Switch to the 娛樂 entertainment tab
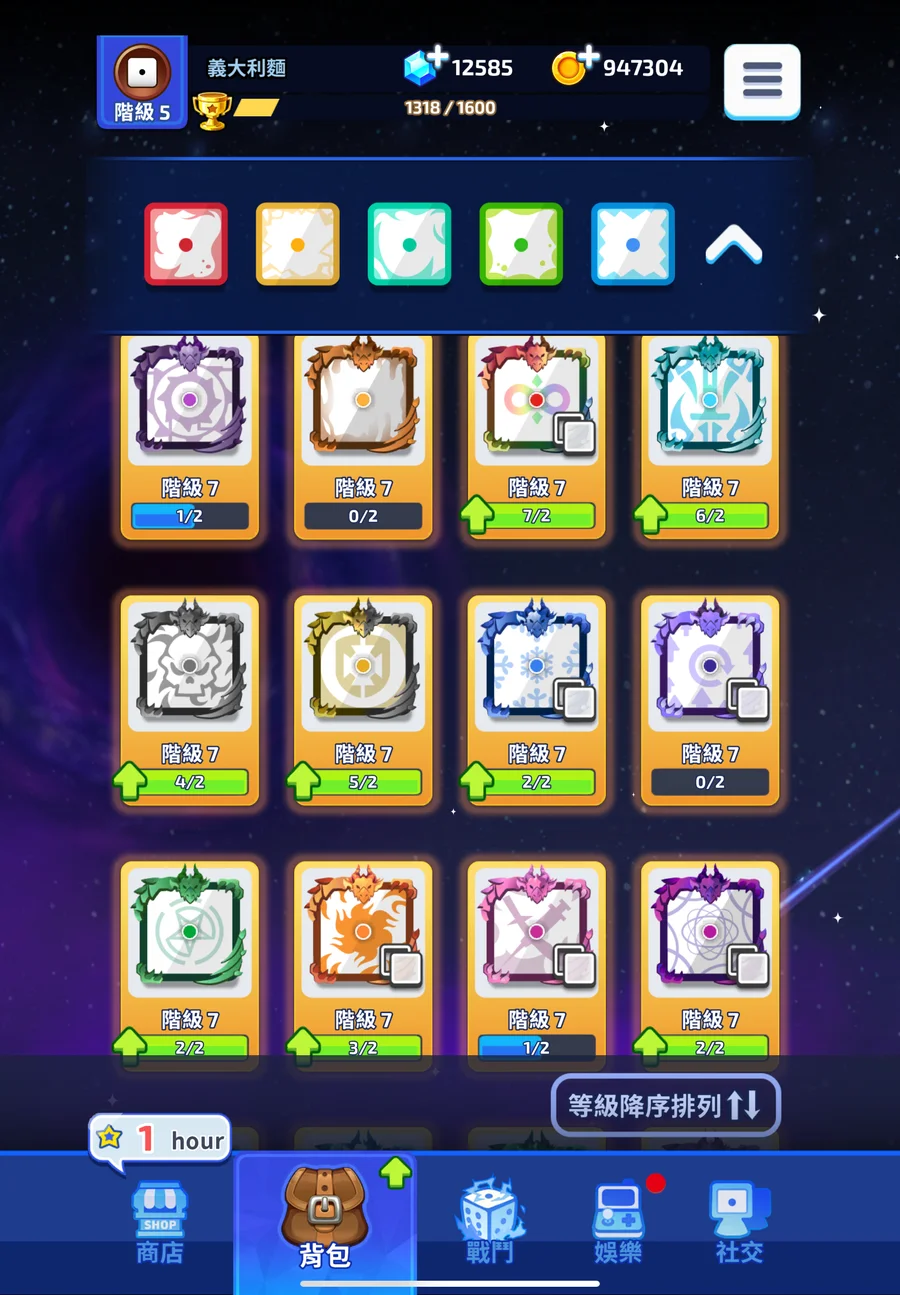The height and width of the screenshot is (1295, 900). tap(617, 1222)
